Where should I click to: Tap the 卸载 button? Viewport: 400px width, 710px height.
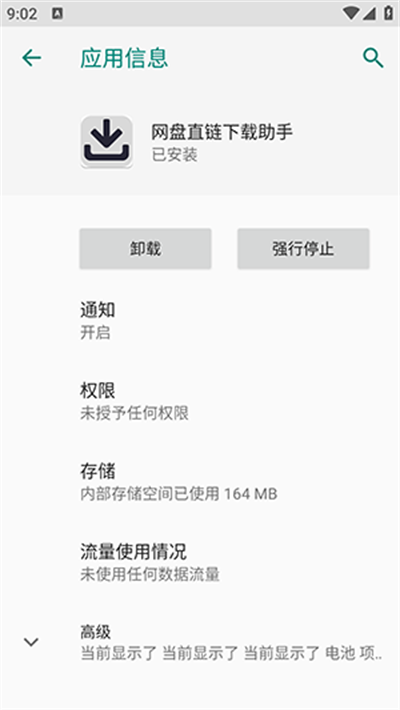(145, 249)
